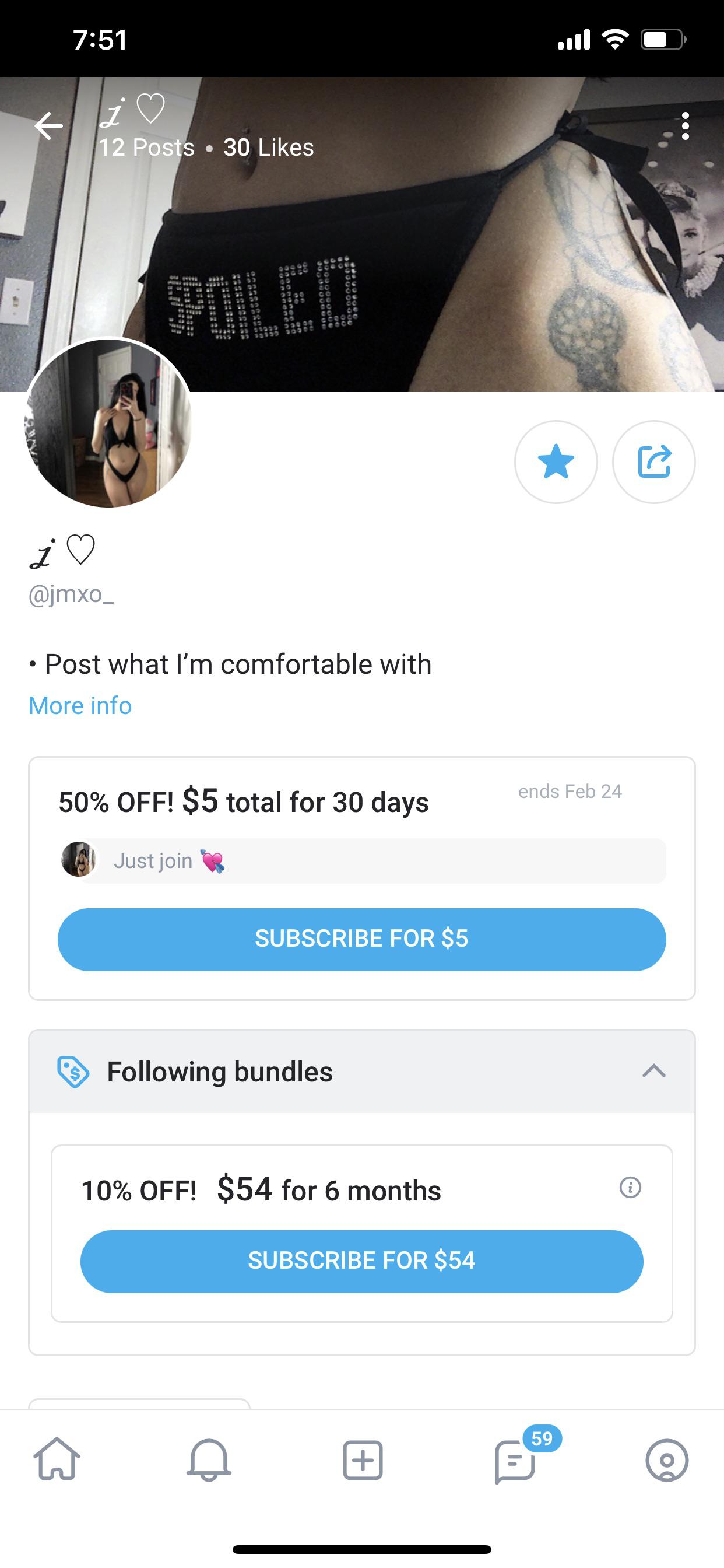724x1568 pixels.
Task: Open the notifications bell tab
Action: pyautogui.click(x=209, y=1459)
